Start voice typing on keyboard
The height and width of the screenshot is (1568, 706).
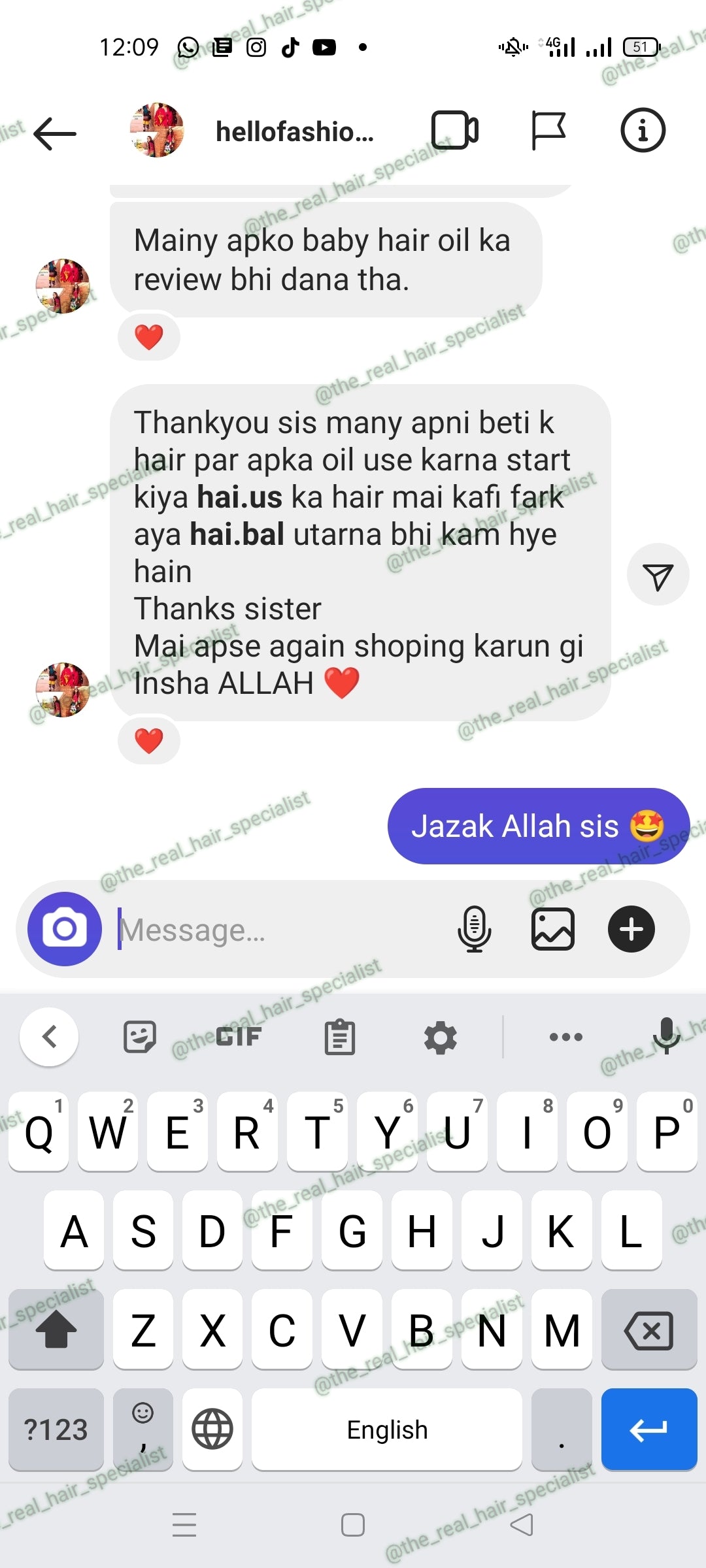click(666, 1036)
